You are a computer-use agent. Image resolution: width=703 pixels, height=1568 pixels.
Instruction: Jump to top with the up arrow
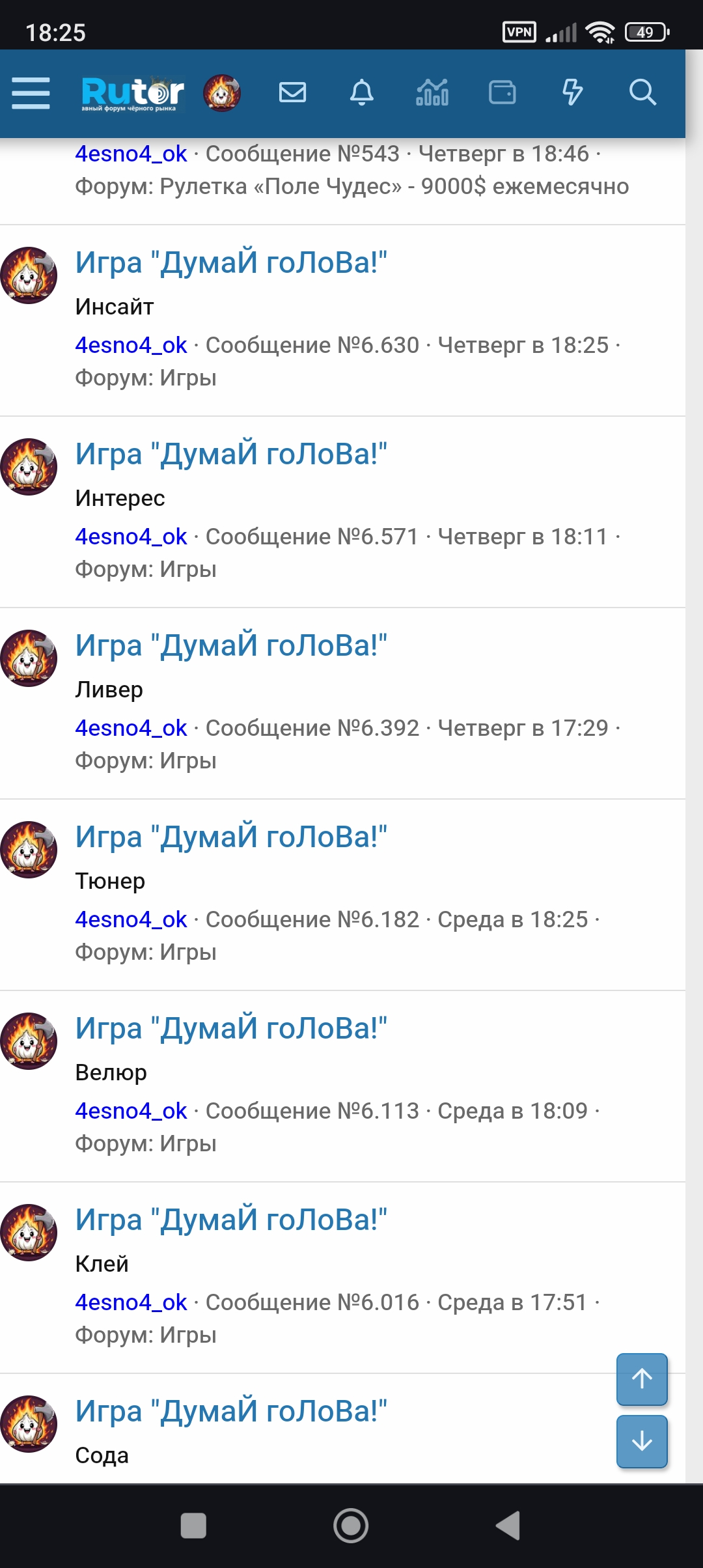coord(642,1379)
